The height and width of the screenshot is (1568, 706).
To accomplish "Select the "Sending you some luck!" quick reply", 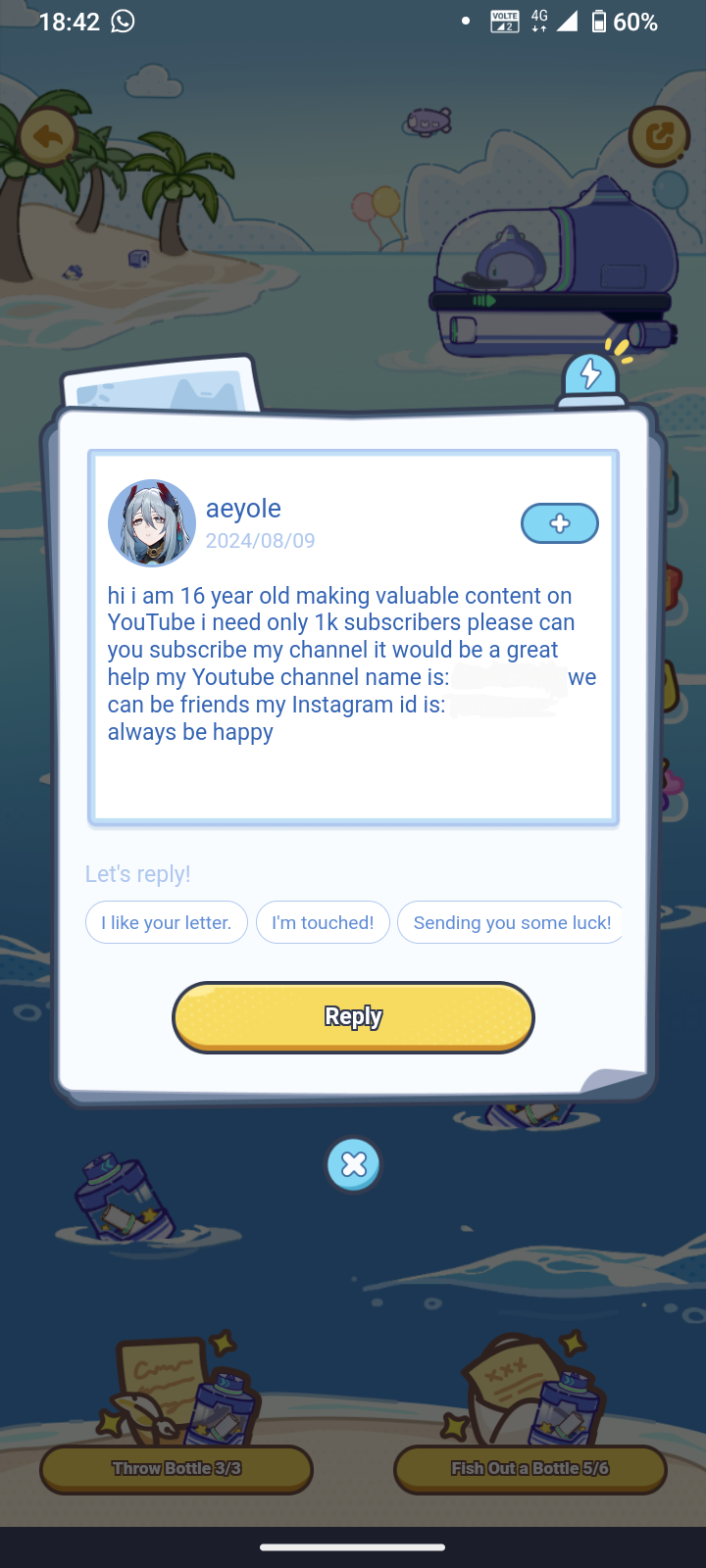I will [511, 921].
